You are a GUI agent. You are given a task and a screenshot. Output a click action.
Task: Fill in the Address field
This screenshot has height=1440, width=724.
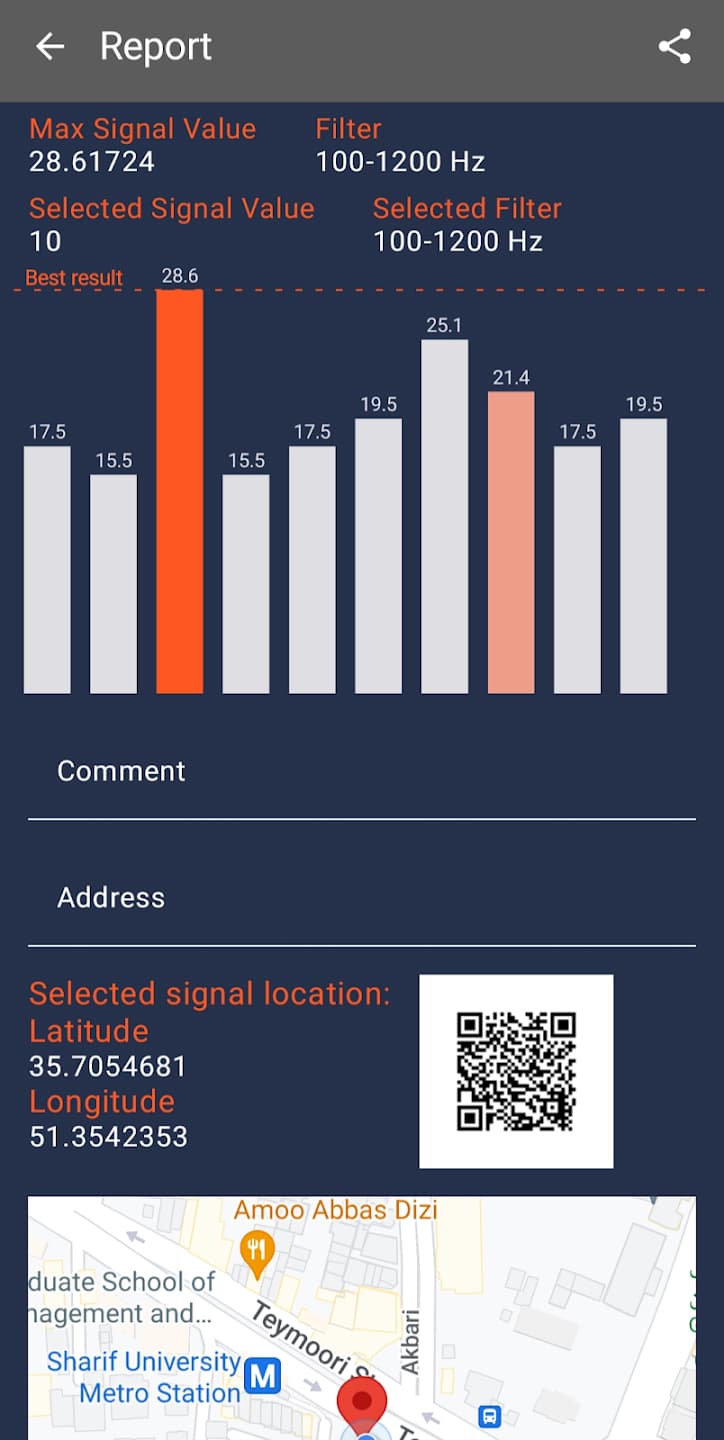point(361,897)
